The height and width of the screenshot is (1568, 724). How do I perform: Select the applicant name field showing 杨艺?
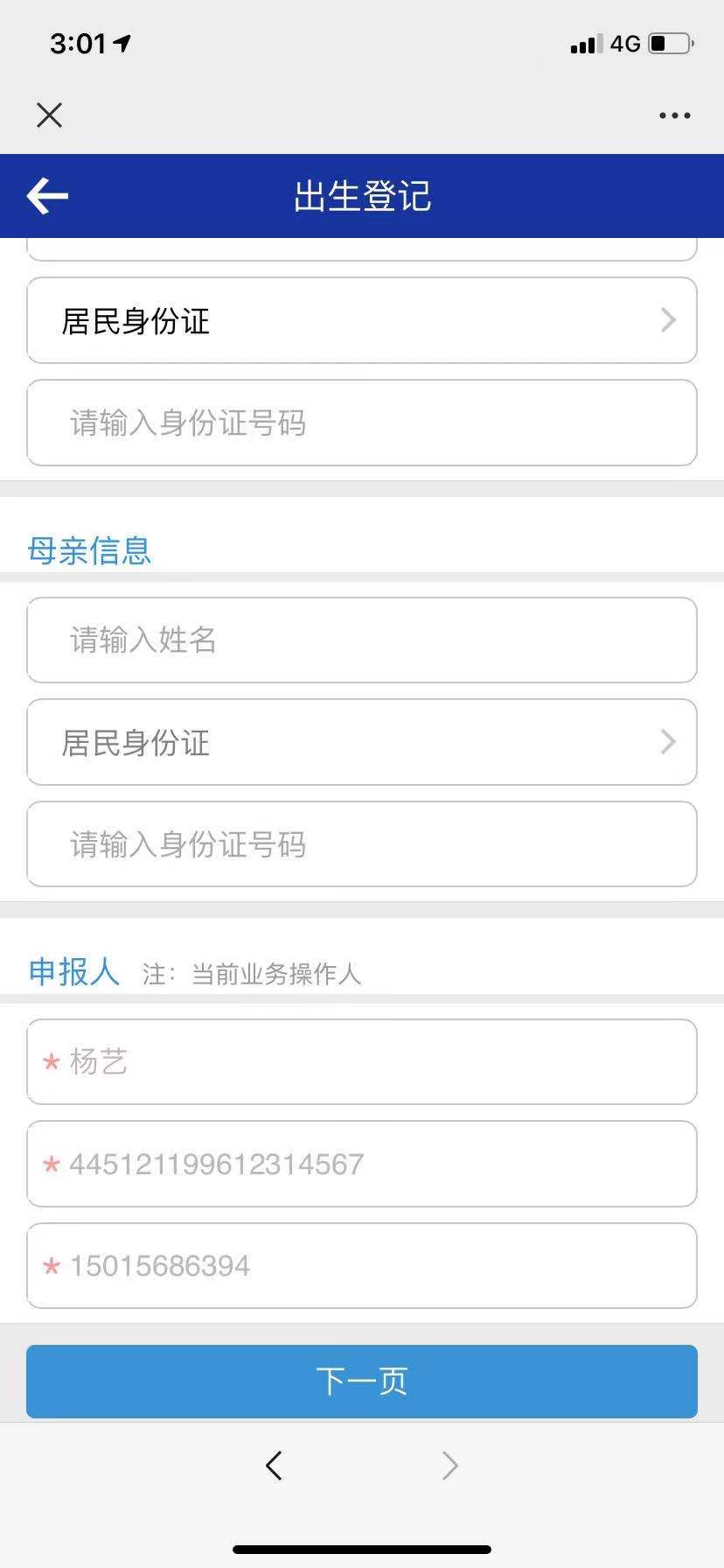click(x=362, y=1062)
